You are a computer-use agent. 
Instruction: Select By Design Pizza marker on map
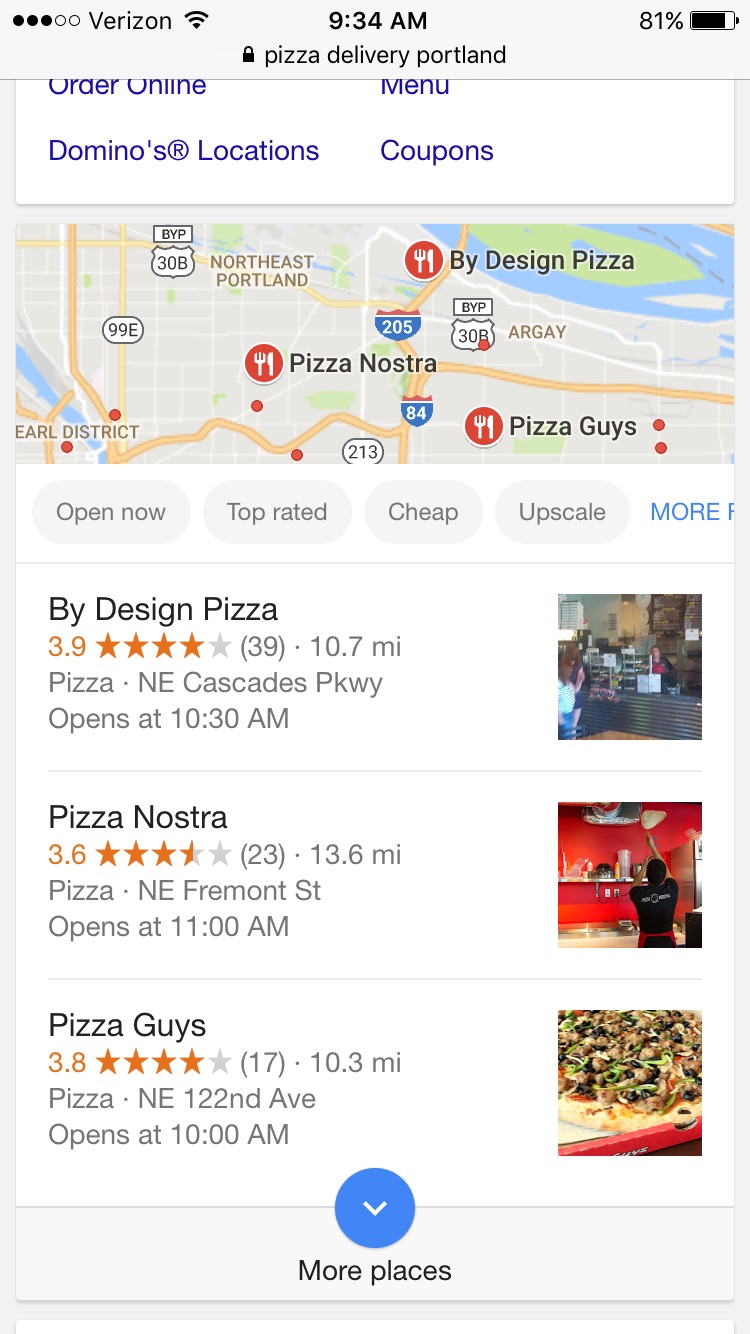pyautogui.click(x=424, y=261)
